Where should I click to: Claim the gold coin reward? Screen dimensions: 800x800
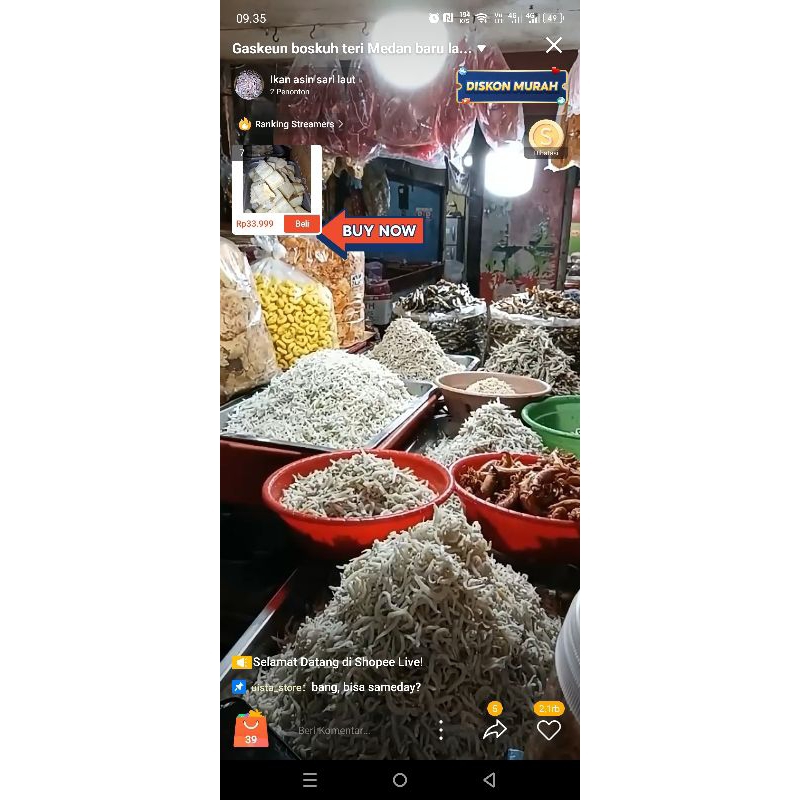click(x=546, y=138)
